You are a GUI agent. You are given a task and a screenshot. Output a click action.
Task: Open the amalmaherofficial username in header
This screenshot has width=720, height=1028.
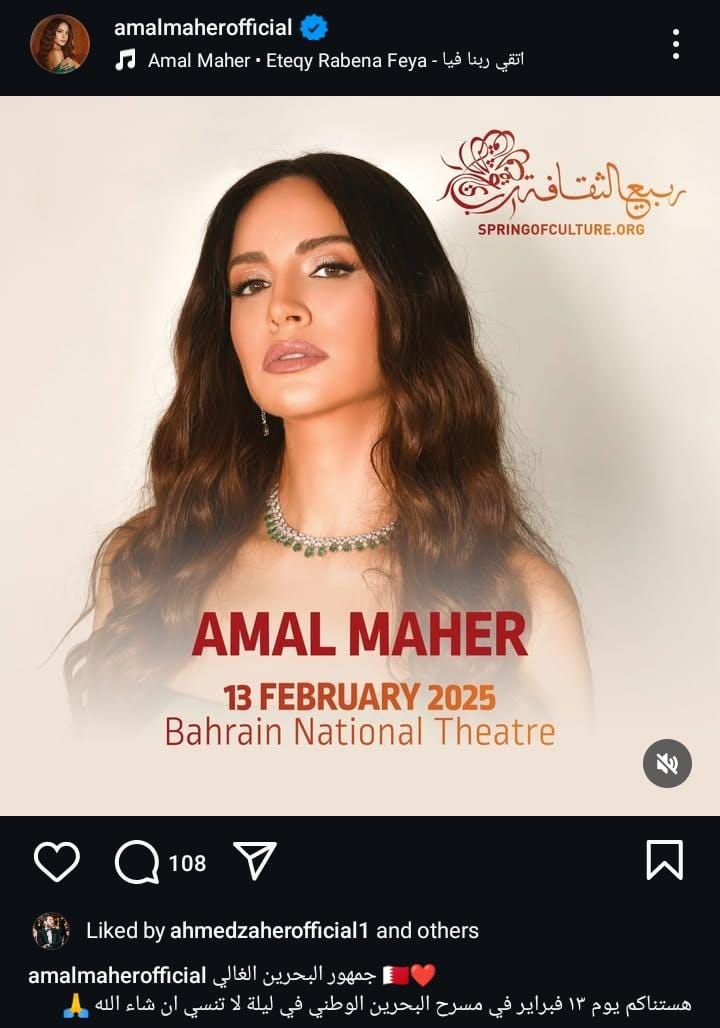click(203, 27)
